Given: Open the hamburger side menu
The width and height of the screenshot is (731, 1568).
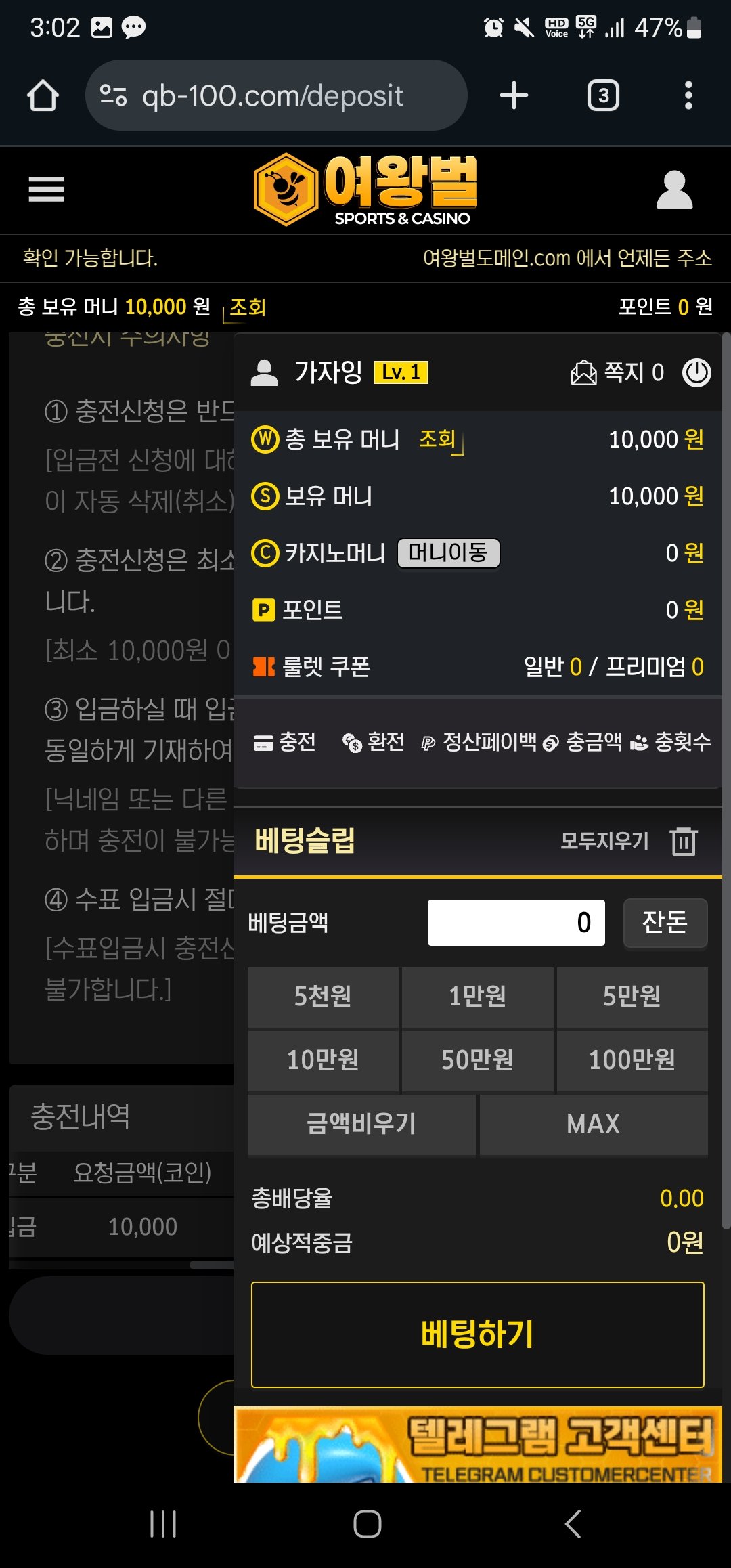Looking at the screenshot, I should tap(46, 189).
